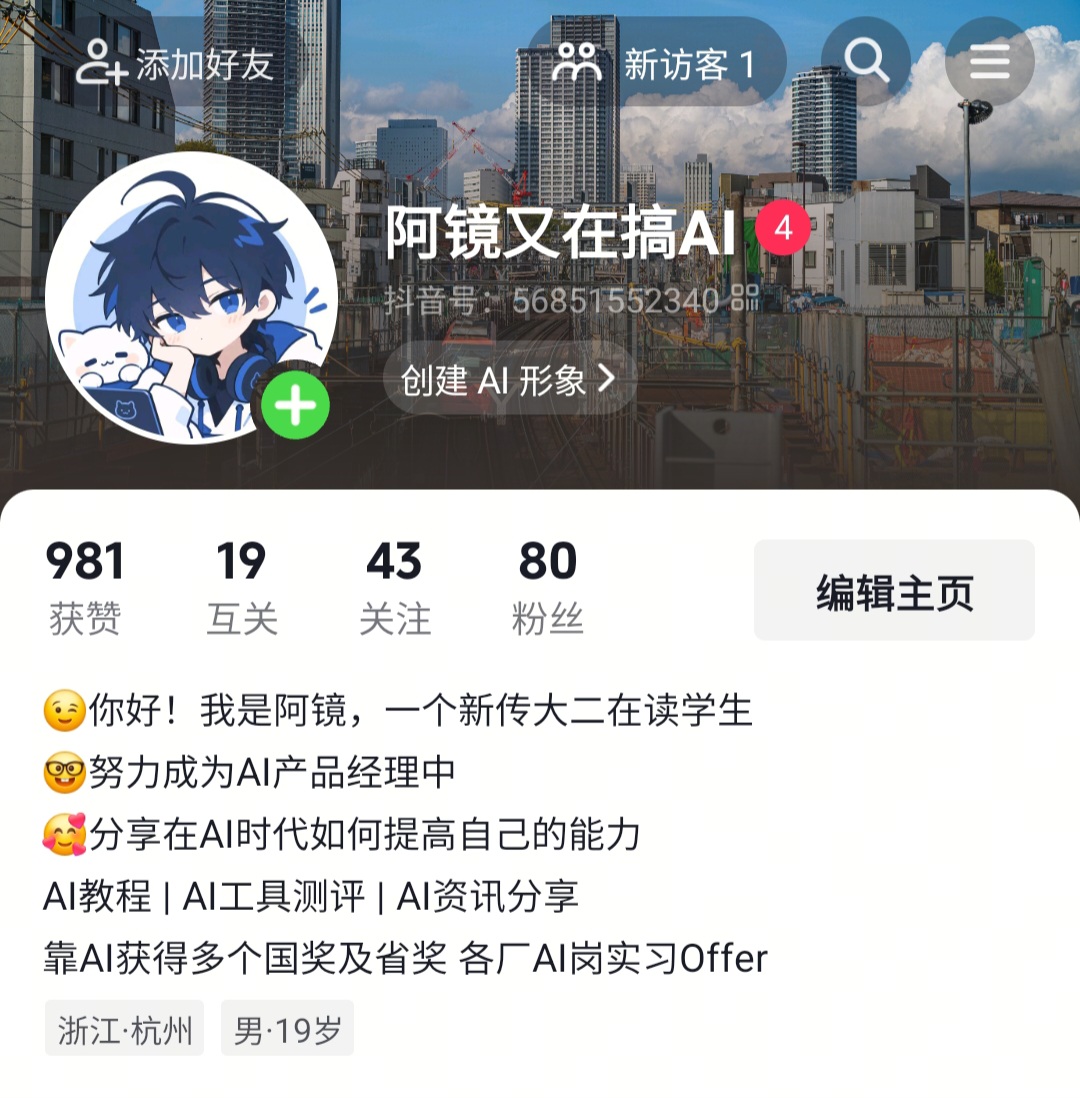Tap 编辑主页 to edit profile
This screenshot has height=1098, width=1080.
(x=894, y=590)
